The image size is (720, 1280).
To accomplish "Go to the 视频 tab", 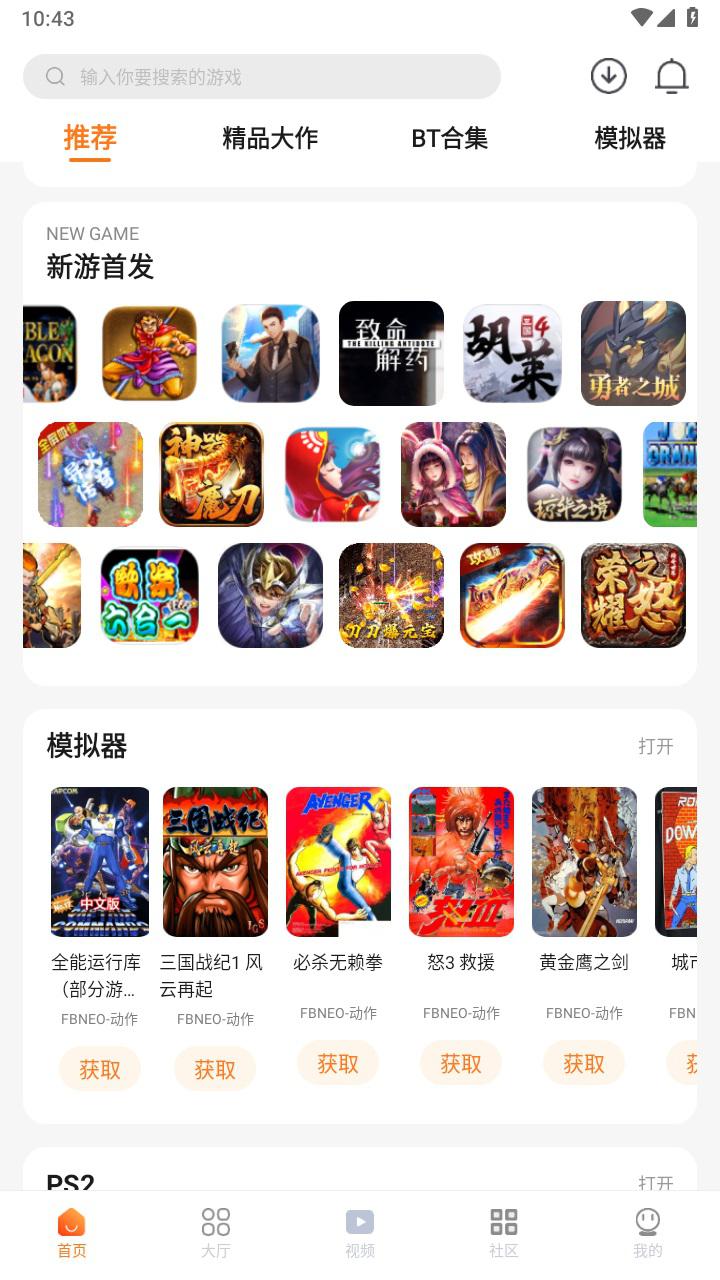I will [360, 1233].
